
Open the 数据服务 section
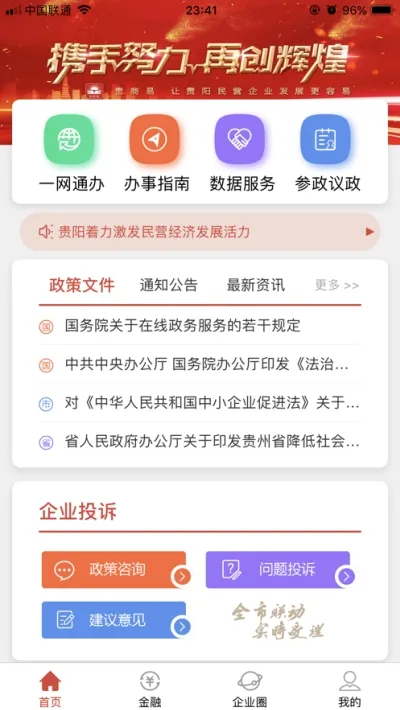coord(242,154)
